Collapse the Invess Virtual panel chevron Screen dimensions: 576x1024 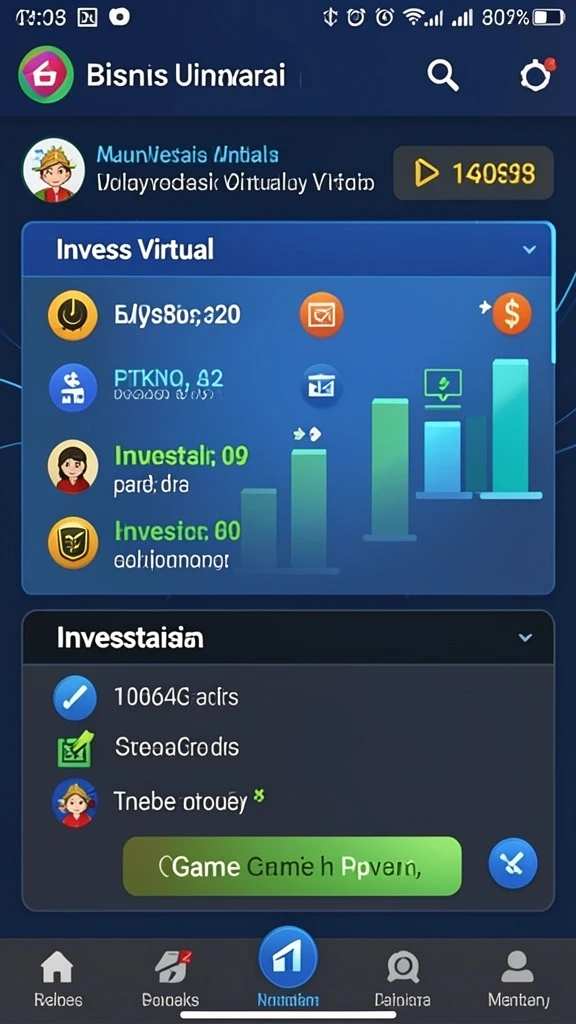coord(530,249)
